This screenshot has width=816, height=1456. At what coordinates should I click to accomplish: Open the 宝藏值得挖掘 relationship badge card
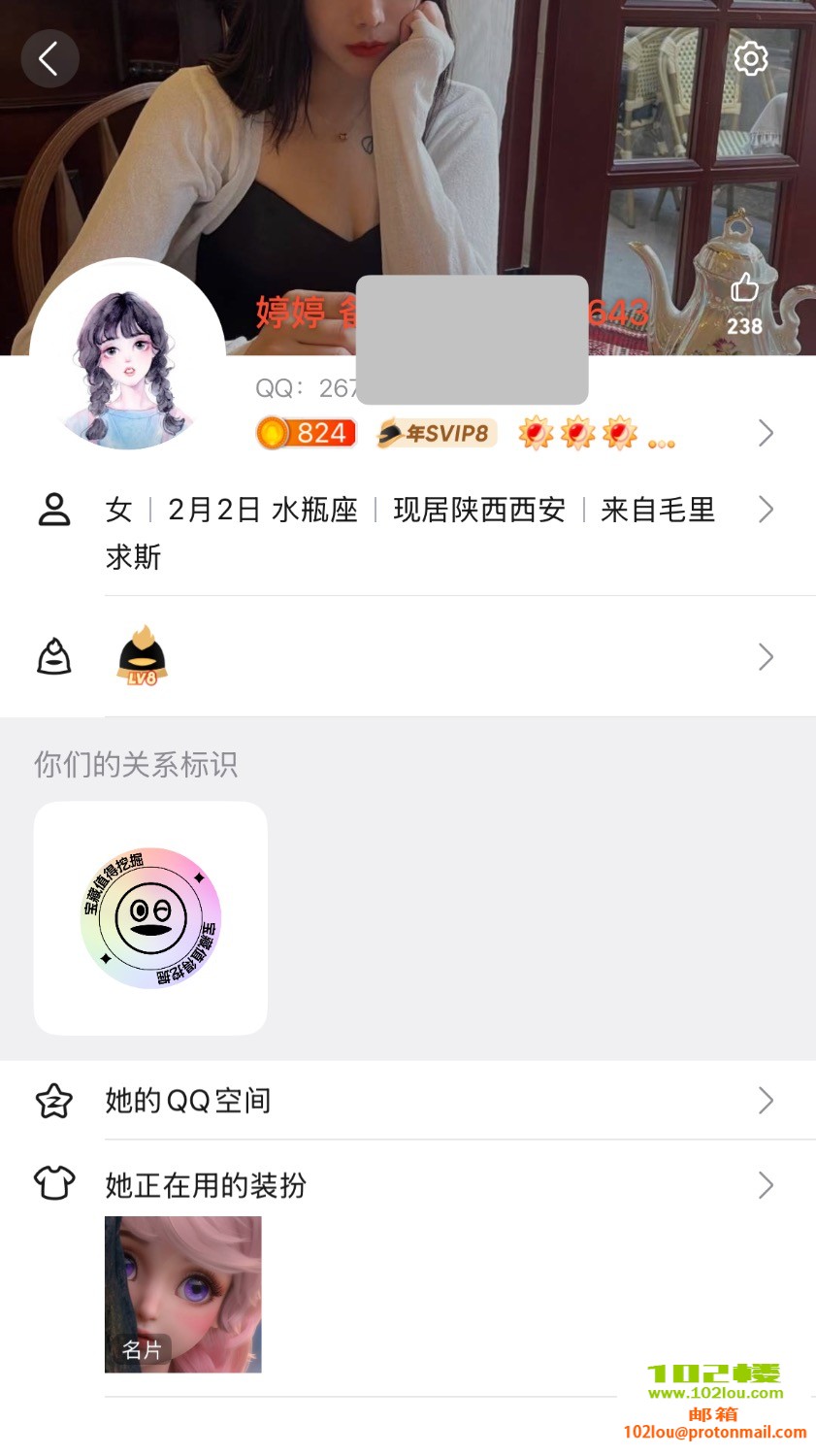(x=150, y=918)
